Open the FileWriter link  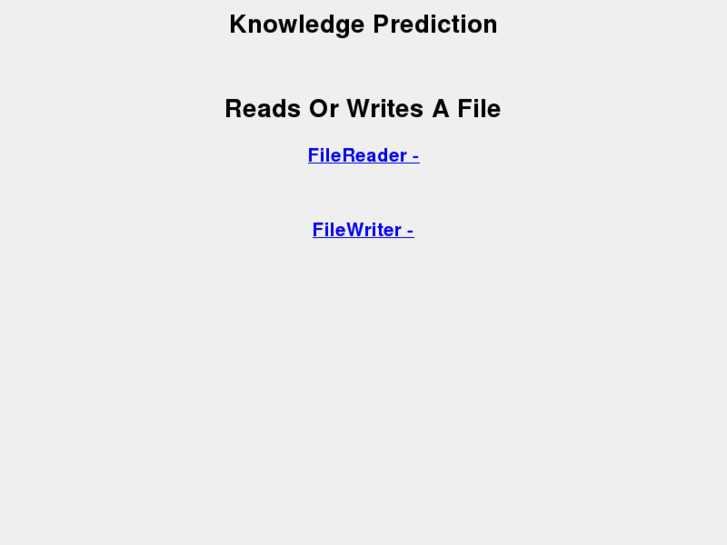click(x=363, y=230)
